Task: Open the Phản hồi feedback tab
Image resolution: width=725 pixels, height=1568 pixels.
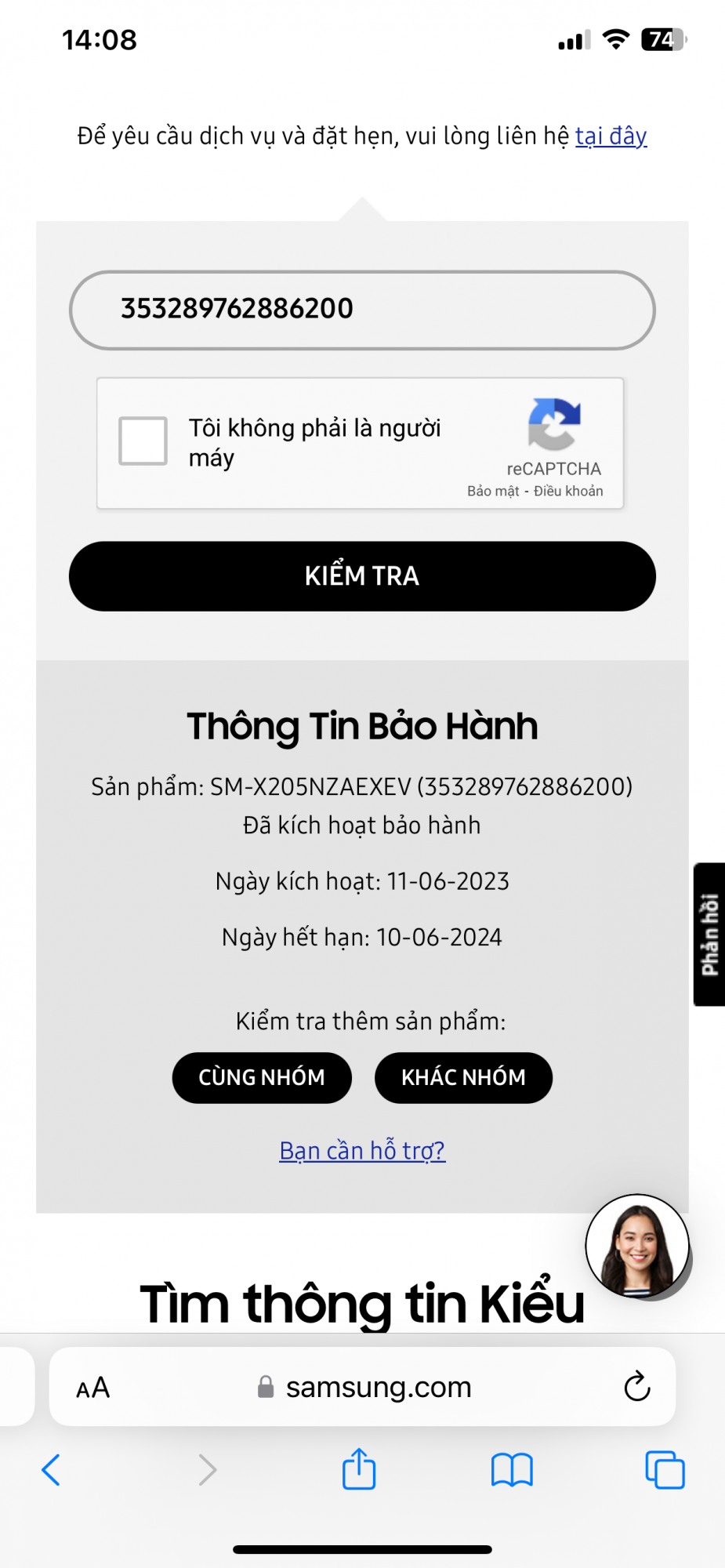Action: coord(709,935)
